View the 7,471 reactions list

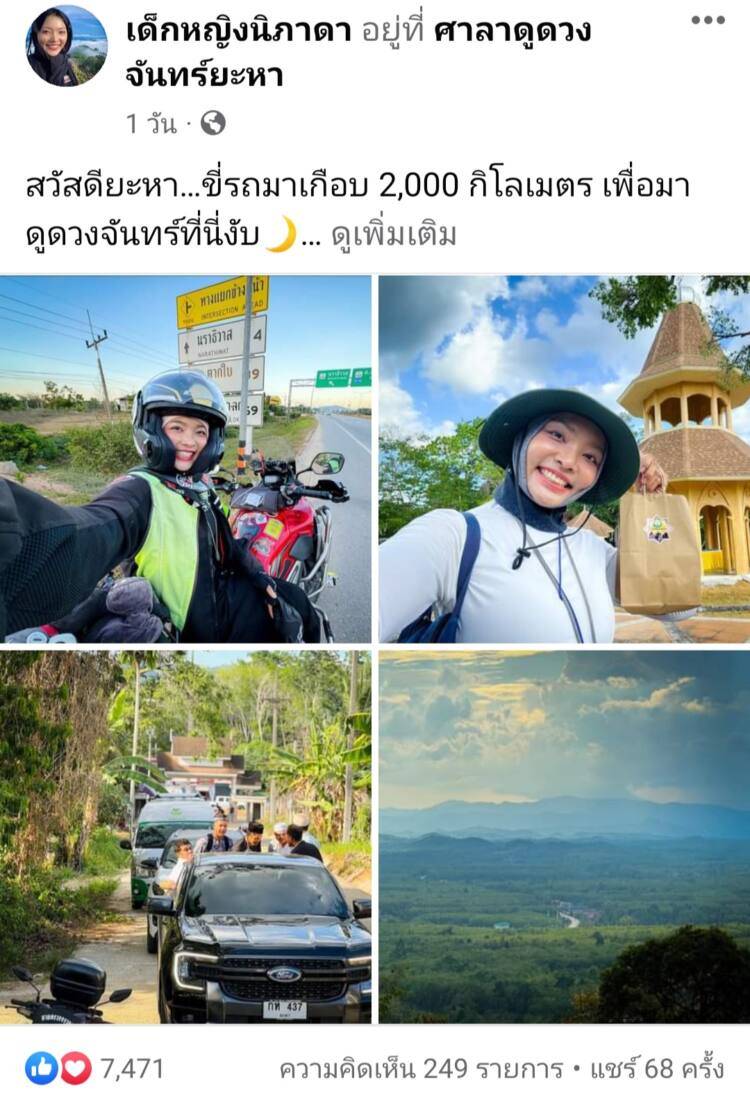pyautogui.click(x=95, y=1068)
